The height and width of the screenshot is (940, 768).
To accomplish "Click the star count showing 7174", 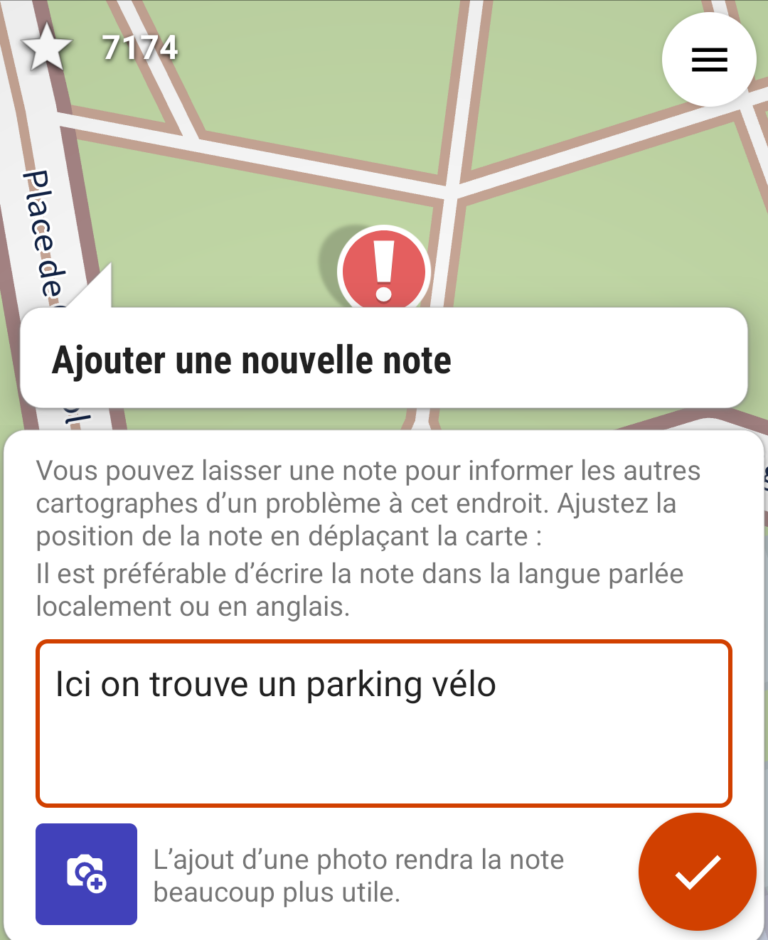I will [x=138, y=46].
